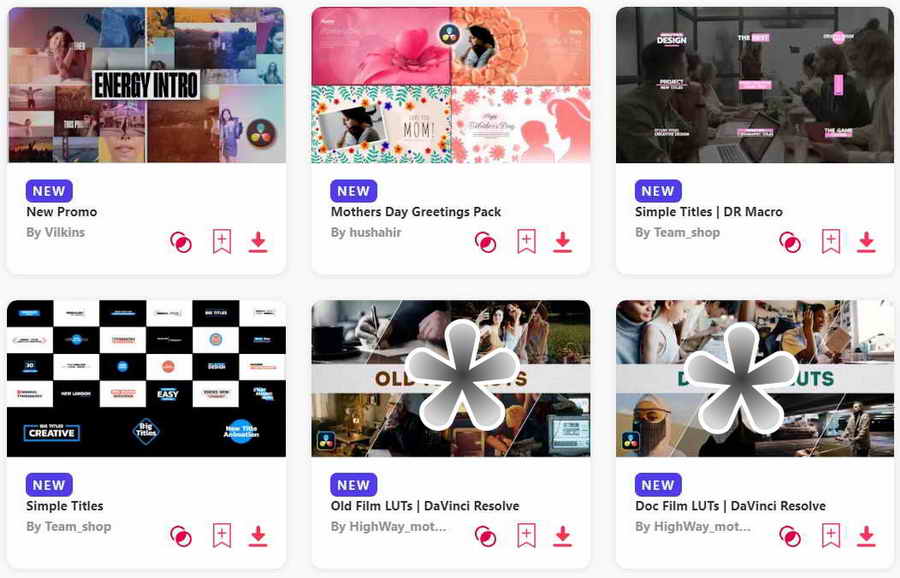Download Old Film LUTs | DaVinci Resolve
Screen dimensions: 900x578
[563, 536]
